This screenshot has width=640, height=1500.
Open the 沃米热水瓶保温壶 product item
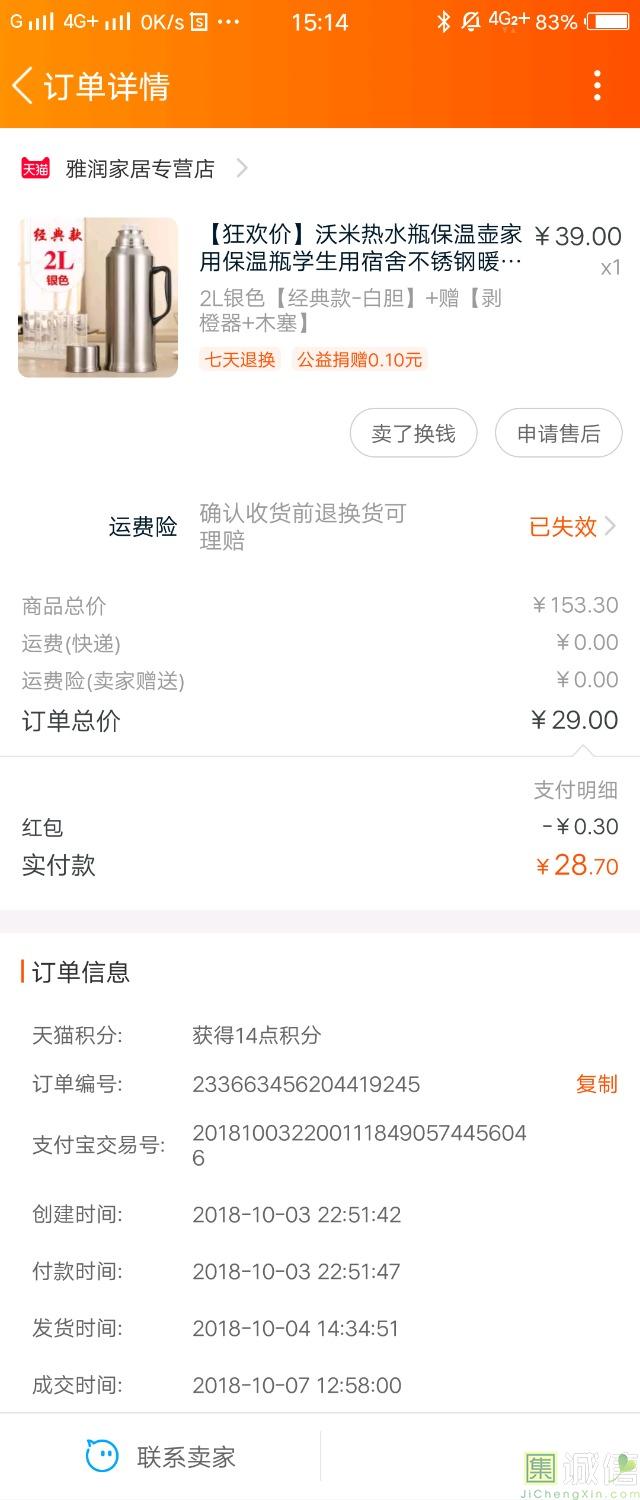[360, 249]
